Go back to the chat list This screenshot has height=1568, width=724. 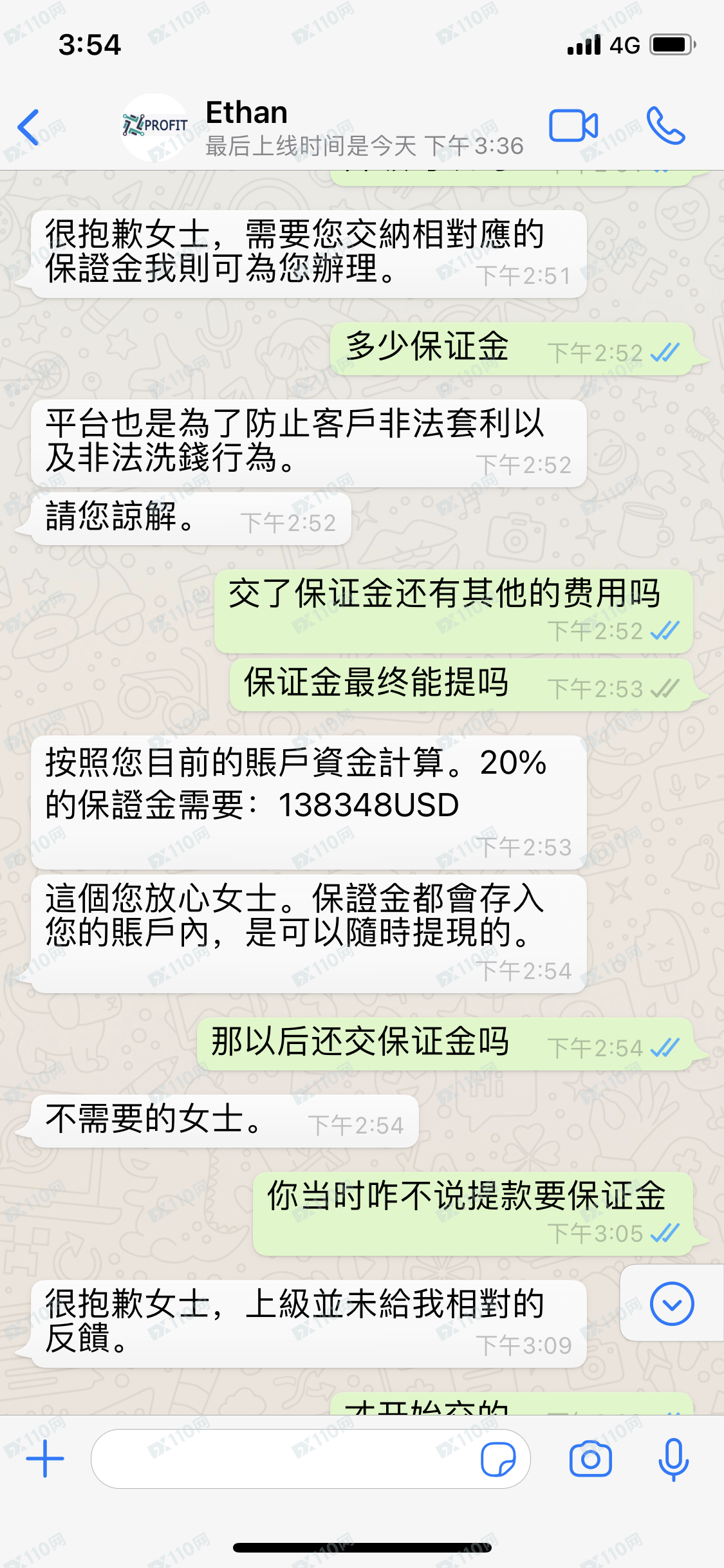coord(30,127)
